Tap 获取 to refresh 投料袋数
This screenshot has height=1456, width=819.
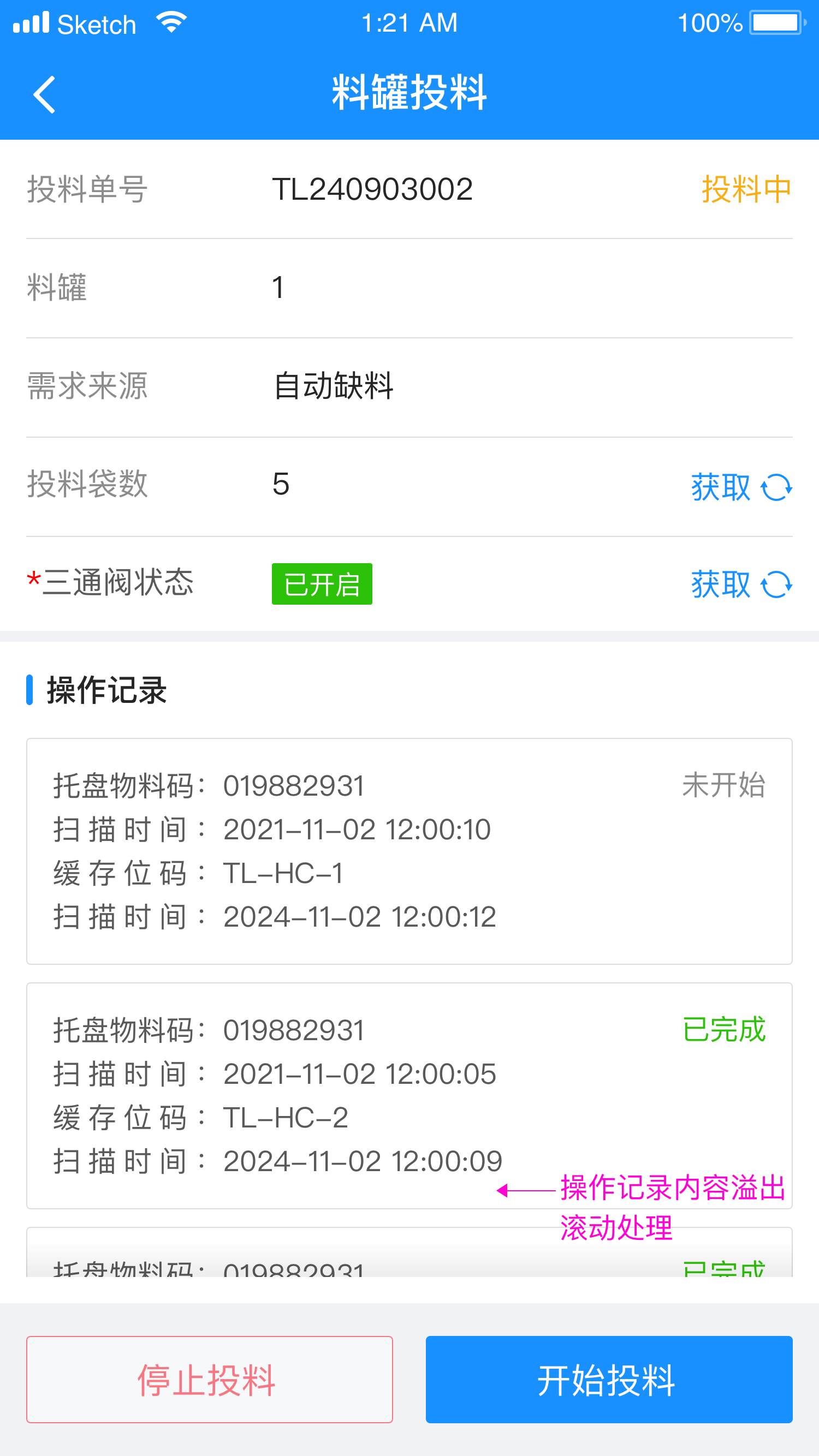pyautogui.click(x=741, y=487)
